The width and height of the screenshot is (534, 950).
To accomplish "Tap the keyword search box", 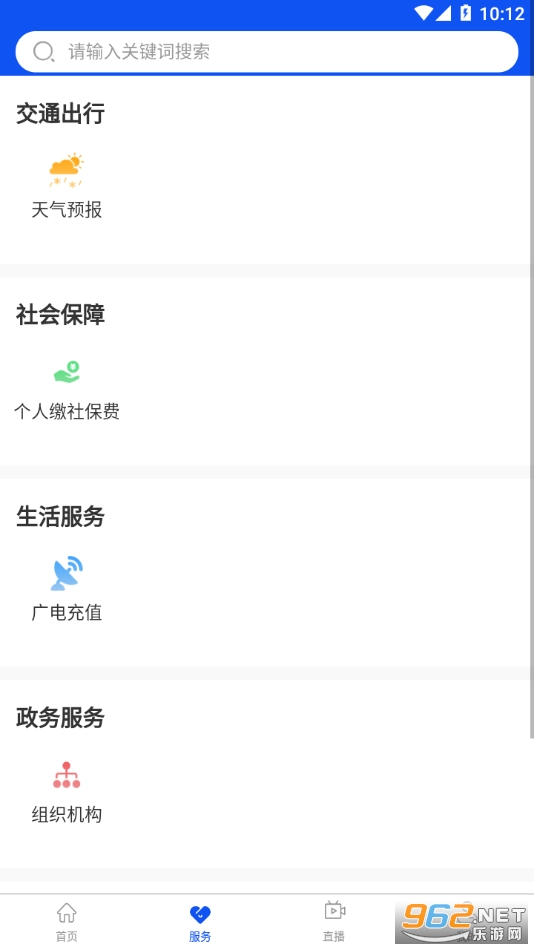I will (x=267, y=51).
